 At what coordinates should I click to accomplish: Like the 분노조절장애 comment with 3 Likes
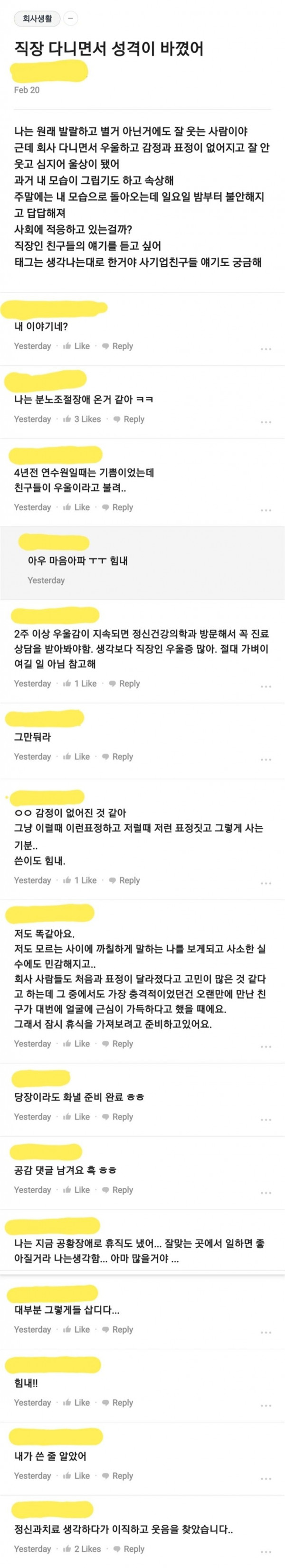tap(82, 419)
